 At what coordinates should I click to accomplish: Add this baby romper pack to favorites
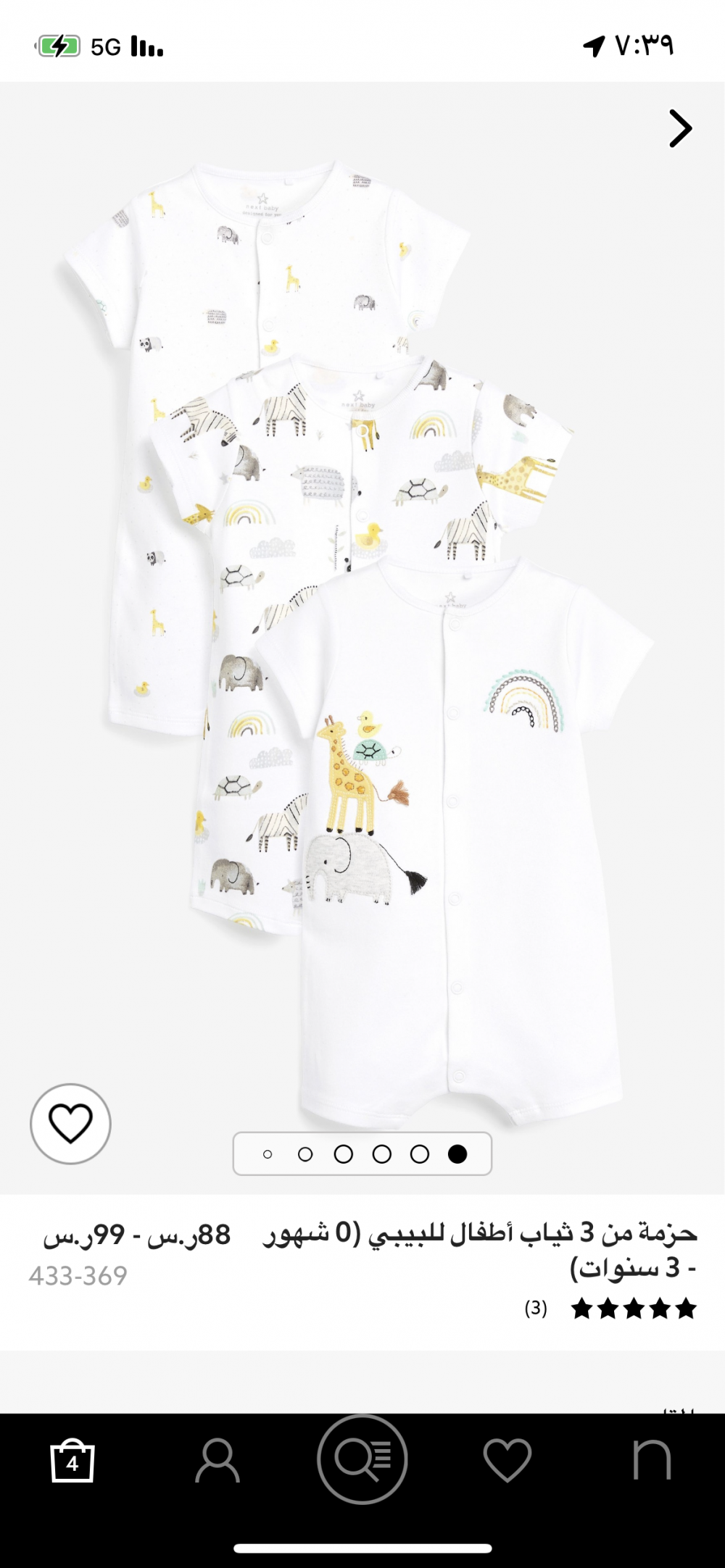[x=70, y=1124]
